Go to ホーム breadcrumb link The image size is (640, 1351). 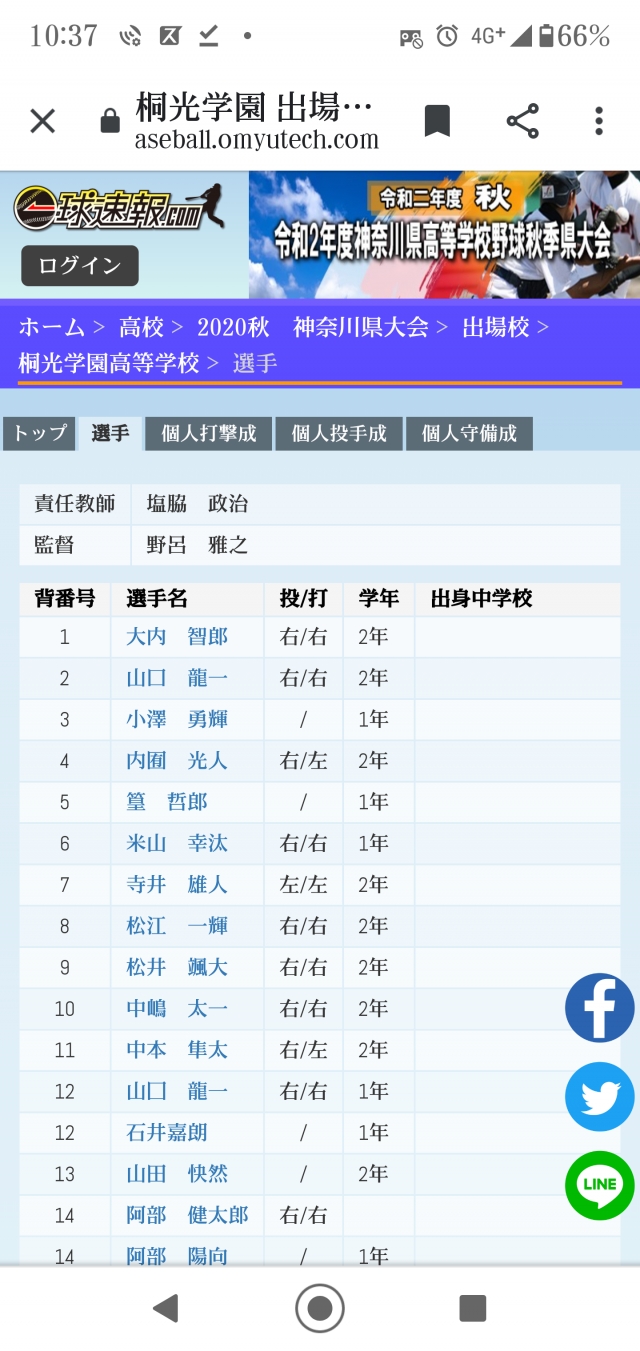pos(52,327)
